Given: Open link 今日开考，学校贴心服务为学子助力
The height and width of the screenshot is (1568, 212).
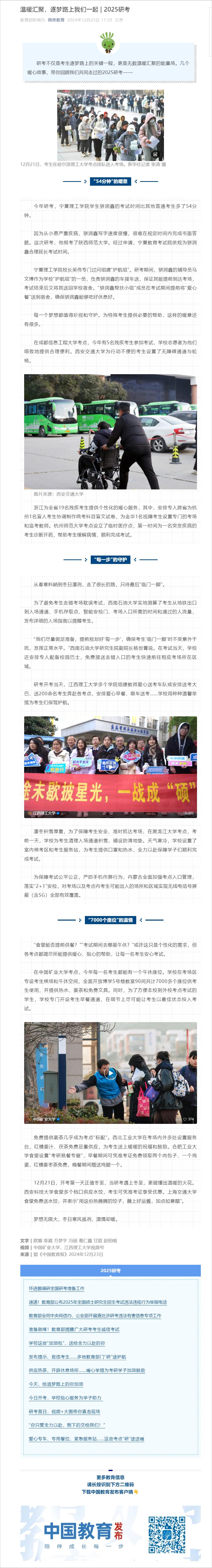Looking at the screenshot, I should pos(65,1398).
